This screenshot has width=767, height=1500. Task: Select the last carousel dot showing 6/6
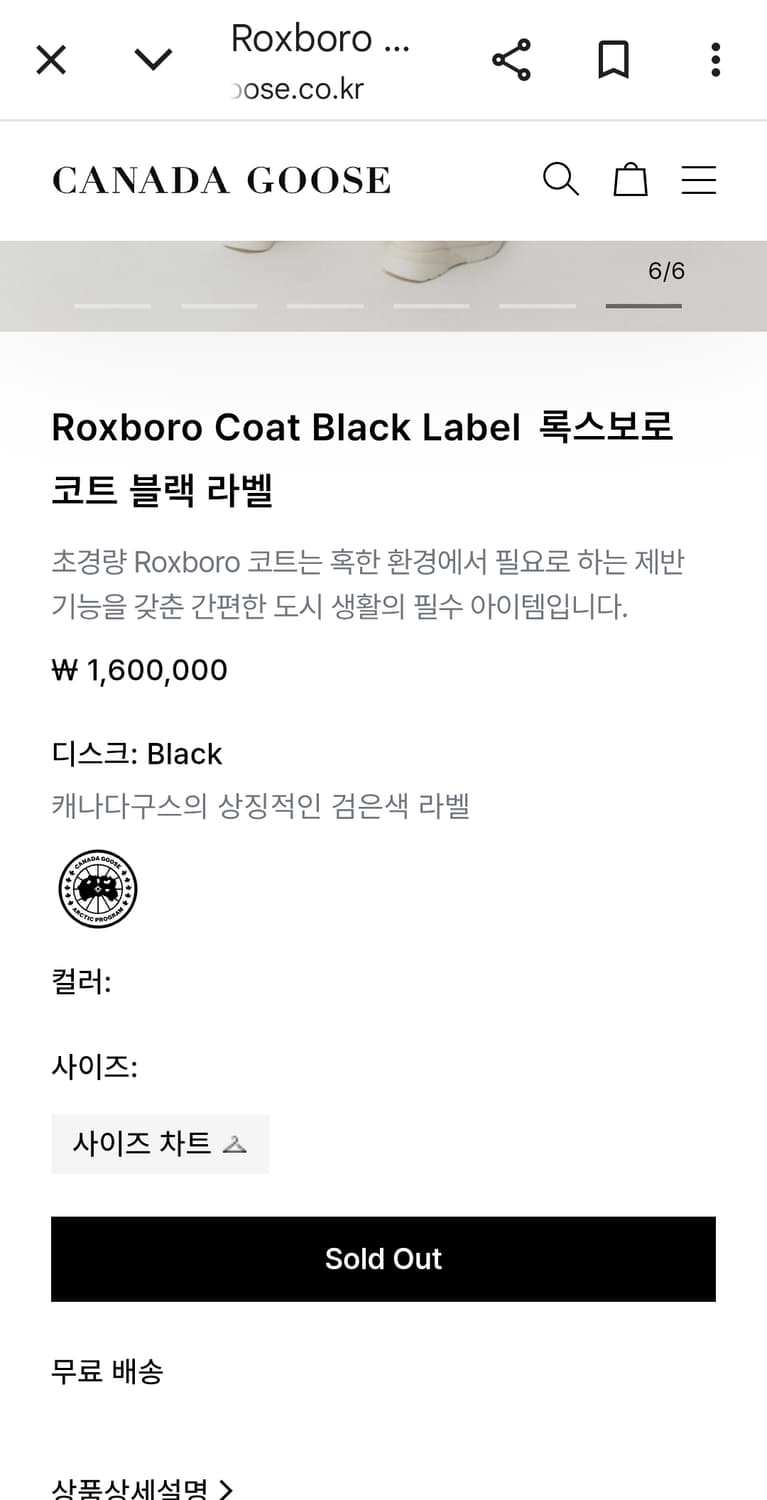(643, 303)
